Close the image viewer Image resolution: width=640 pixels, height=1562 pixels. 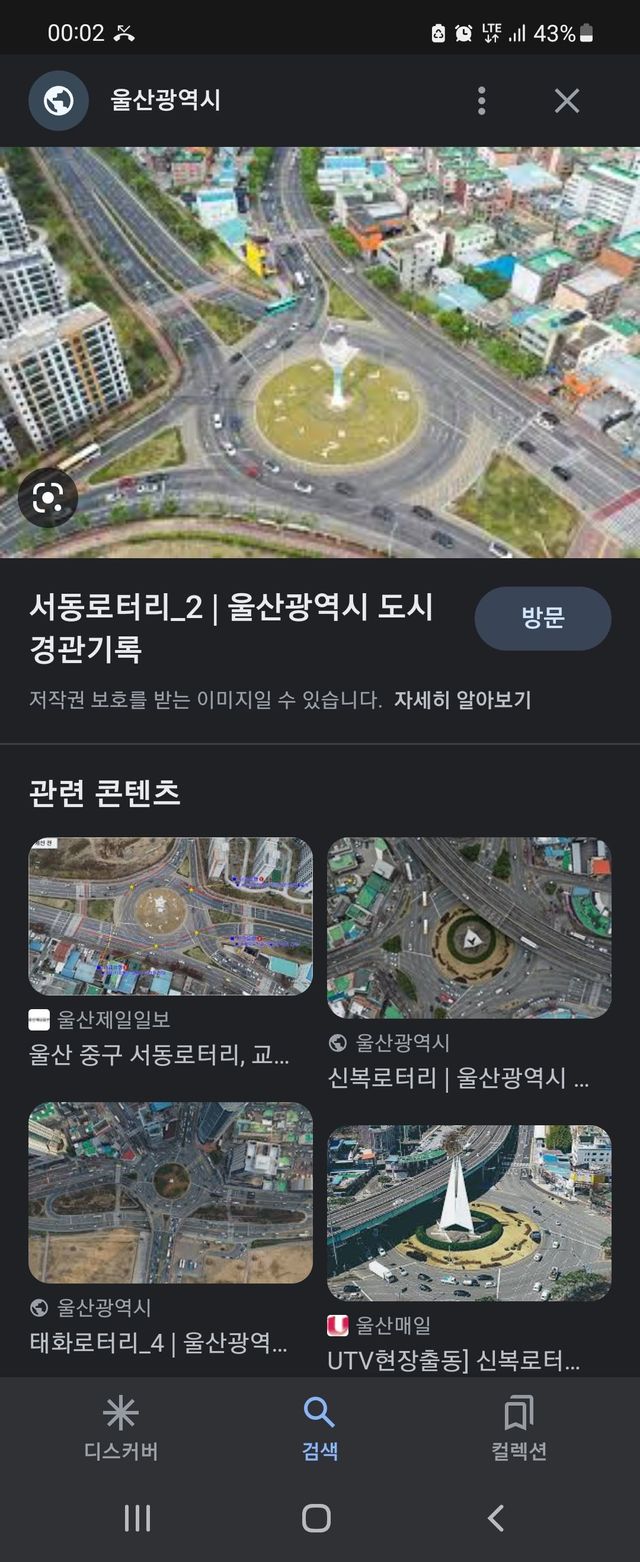click(567, 101)
